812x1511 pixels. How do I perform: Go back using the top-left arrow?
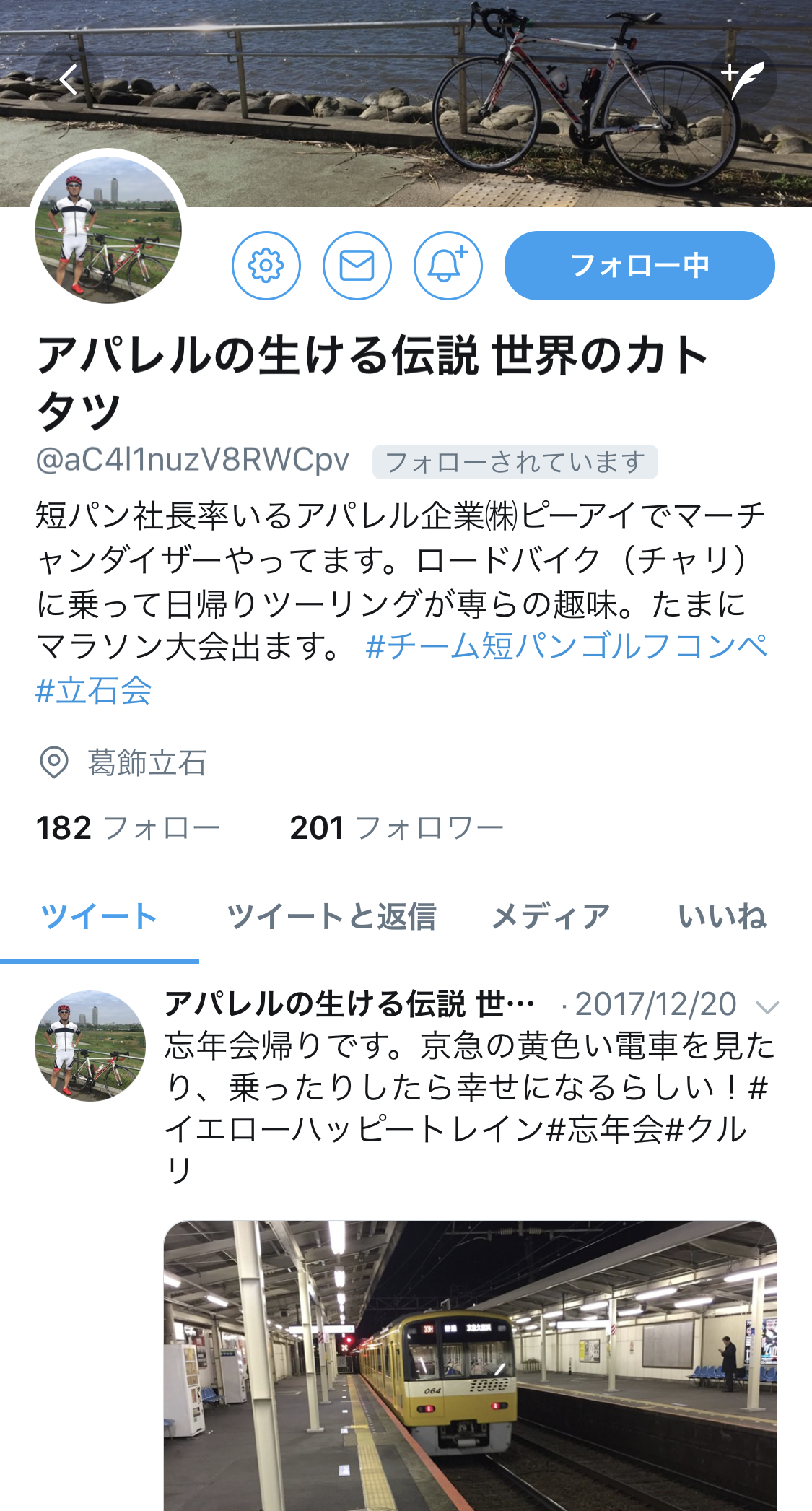69,79
